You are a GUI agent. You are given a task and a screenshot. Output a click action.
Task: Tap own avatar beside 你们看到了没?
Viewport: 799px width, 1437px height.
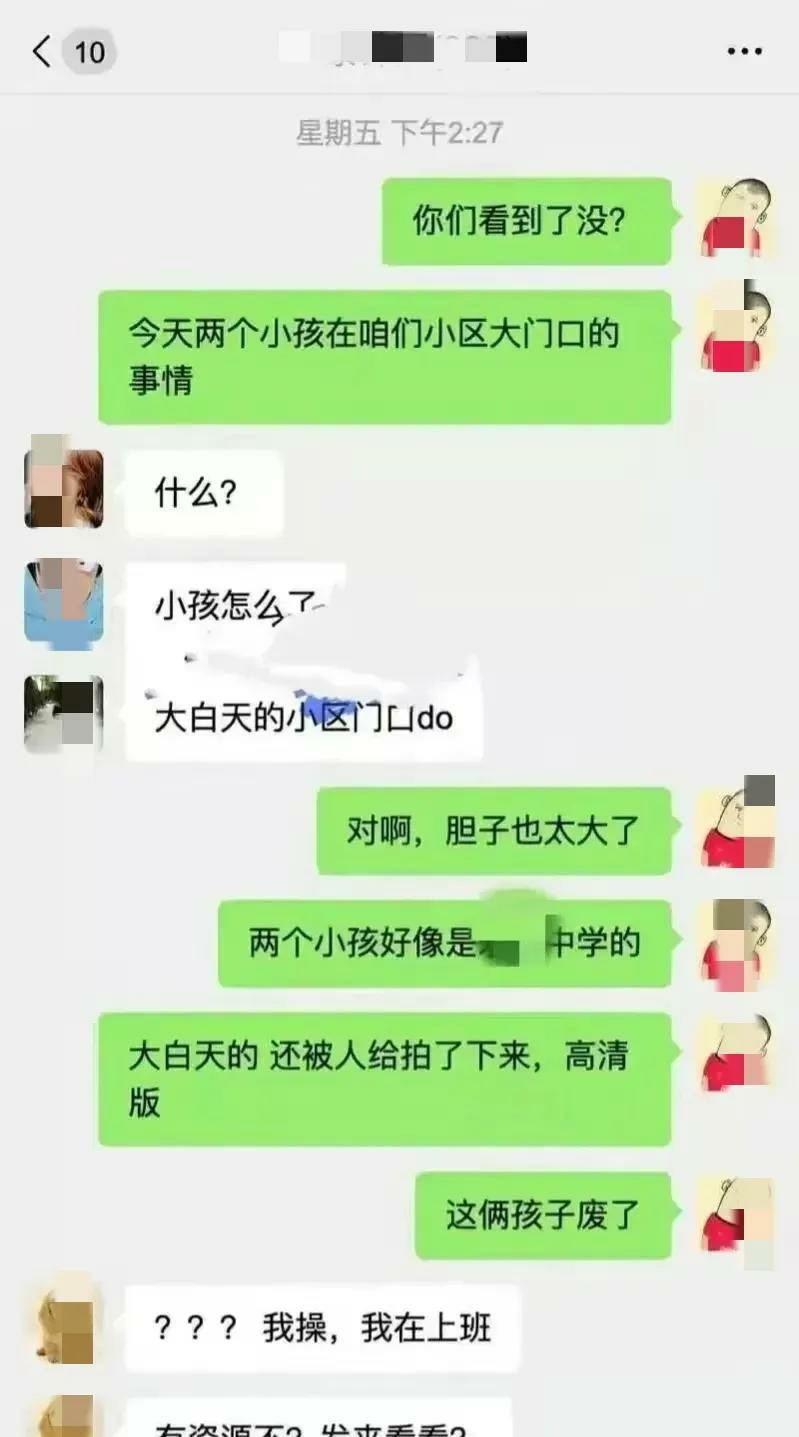coord(736,218)
